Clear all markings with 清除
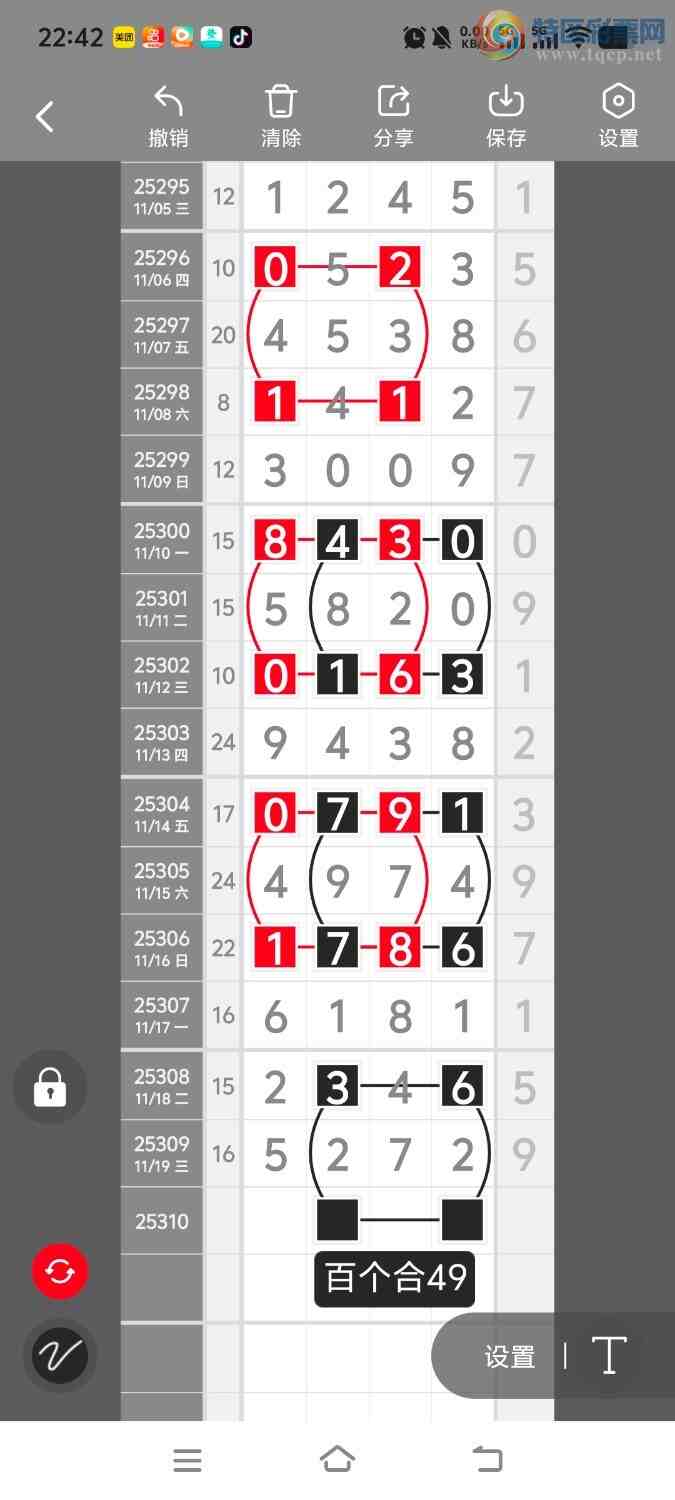The height and width of the screenshot is (1500, 675). click(x=281, y=116)
